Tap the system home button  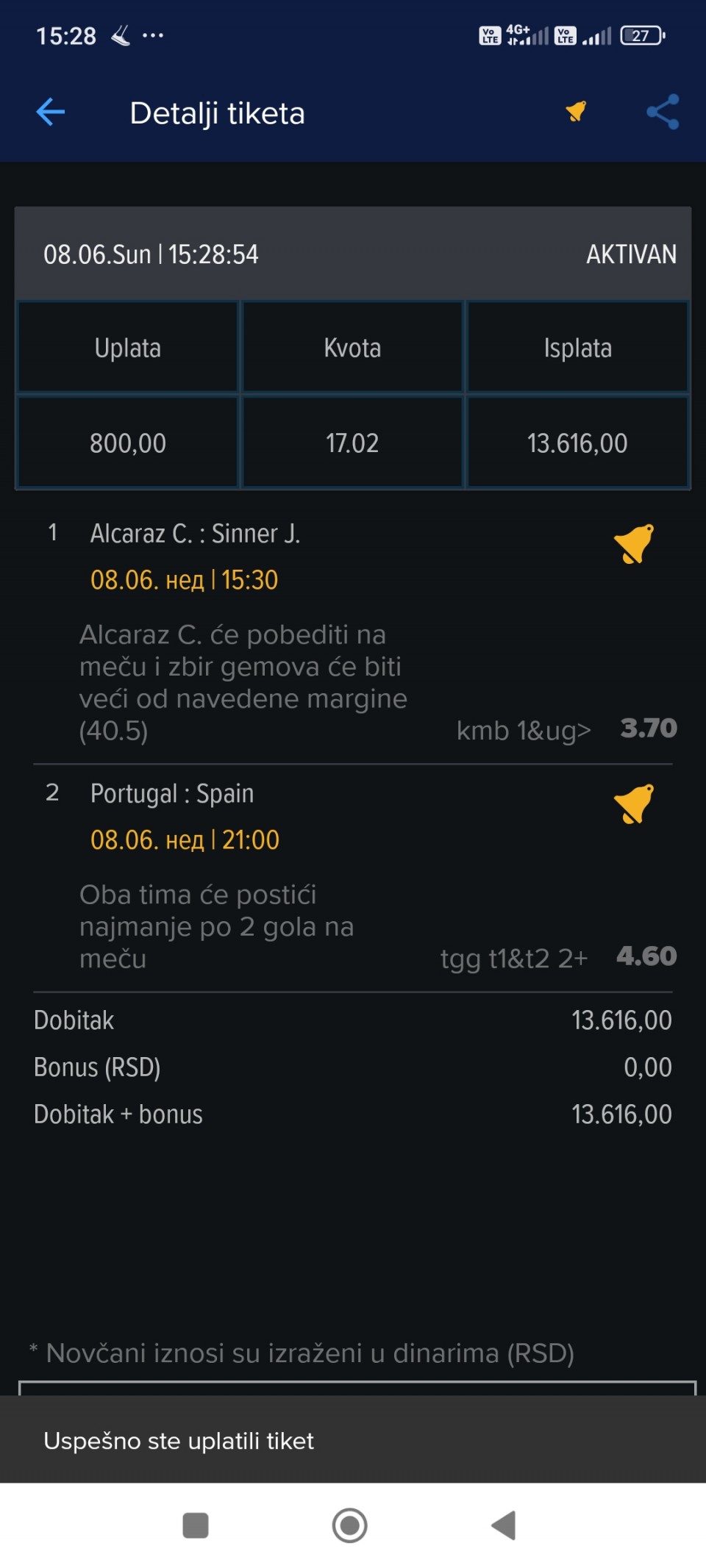point(350,1525)
